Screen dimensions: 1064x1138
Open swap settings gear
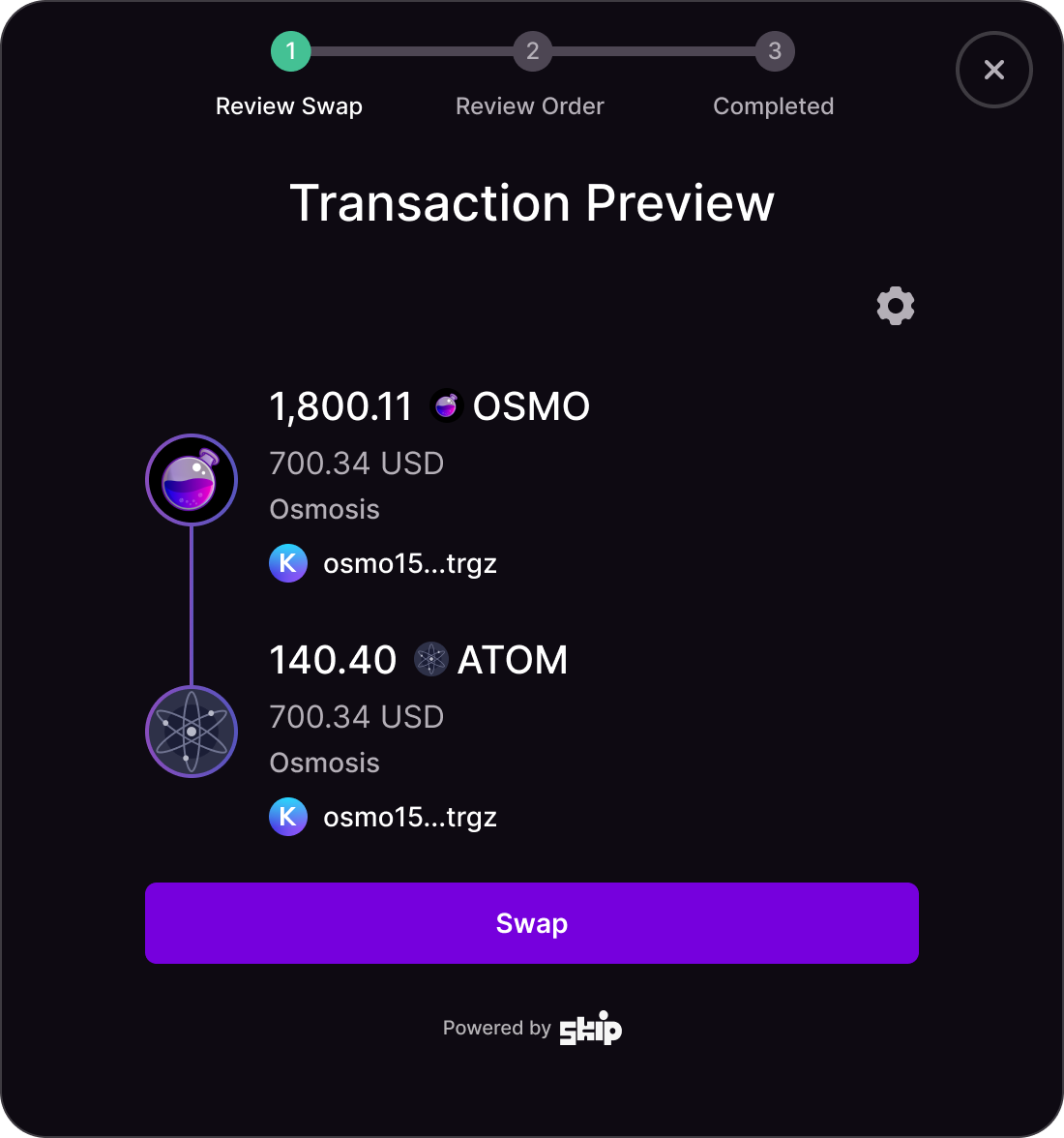(x=896, y=306)
